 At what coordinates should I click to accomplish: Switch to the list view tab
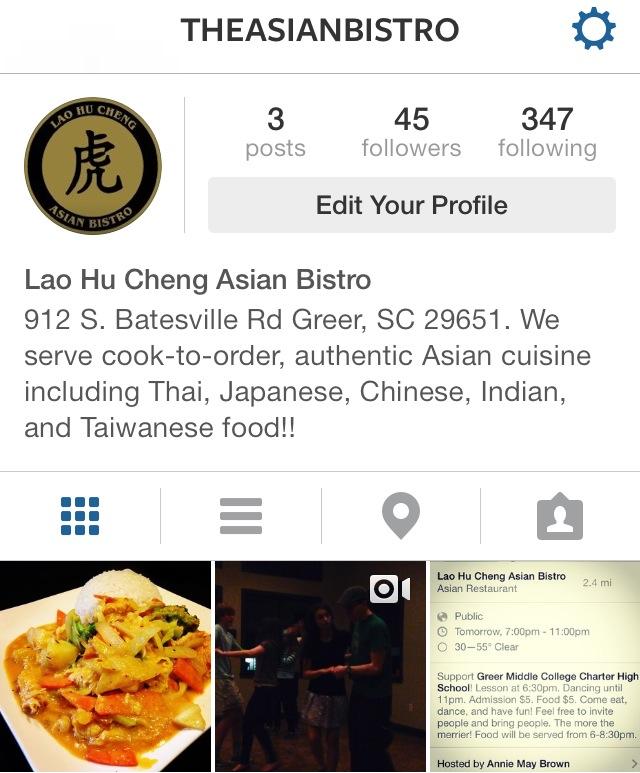point(240,516)
